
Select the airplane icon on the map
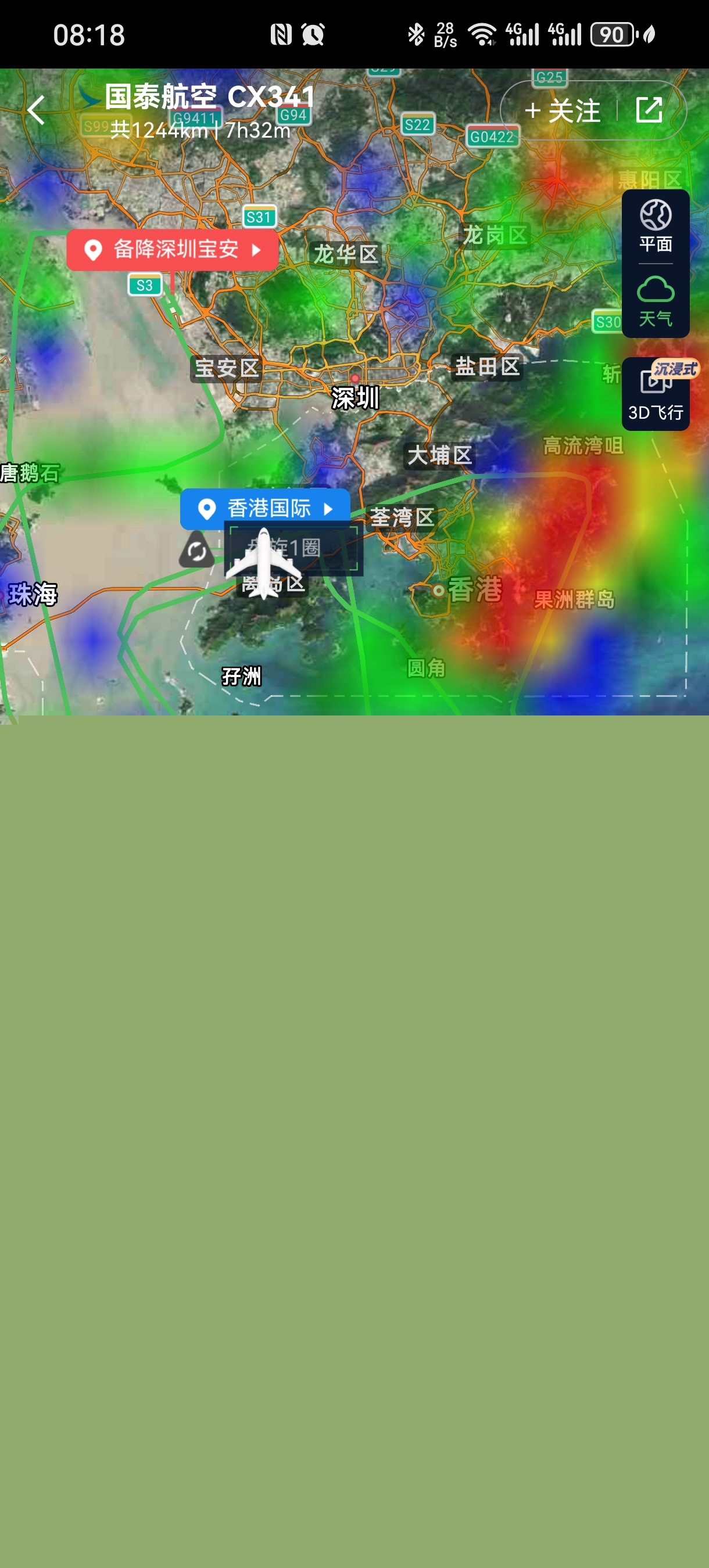(264, 564)
